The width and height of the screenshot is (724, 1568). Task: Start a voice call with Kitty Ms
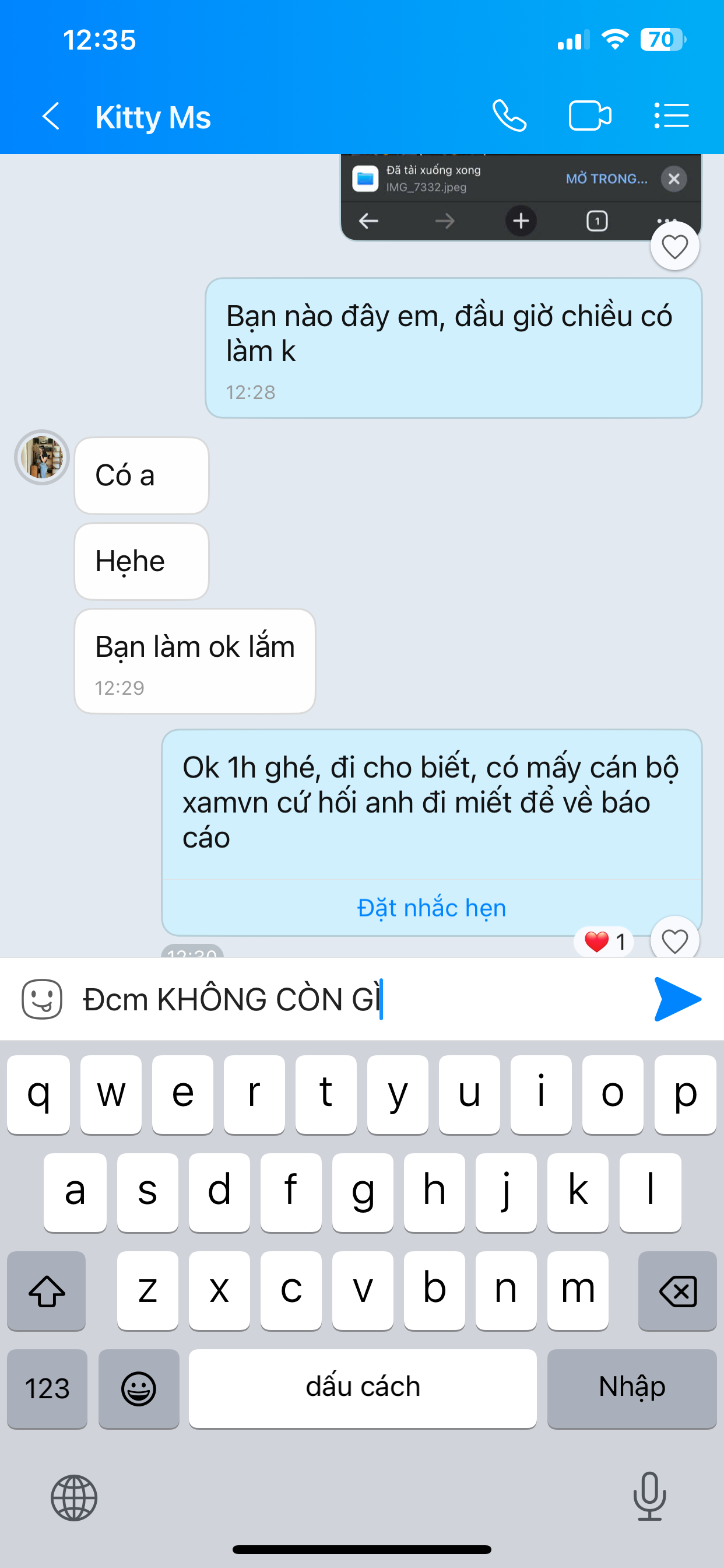[x=509, y=116]
